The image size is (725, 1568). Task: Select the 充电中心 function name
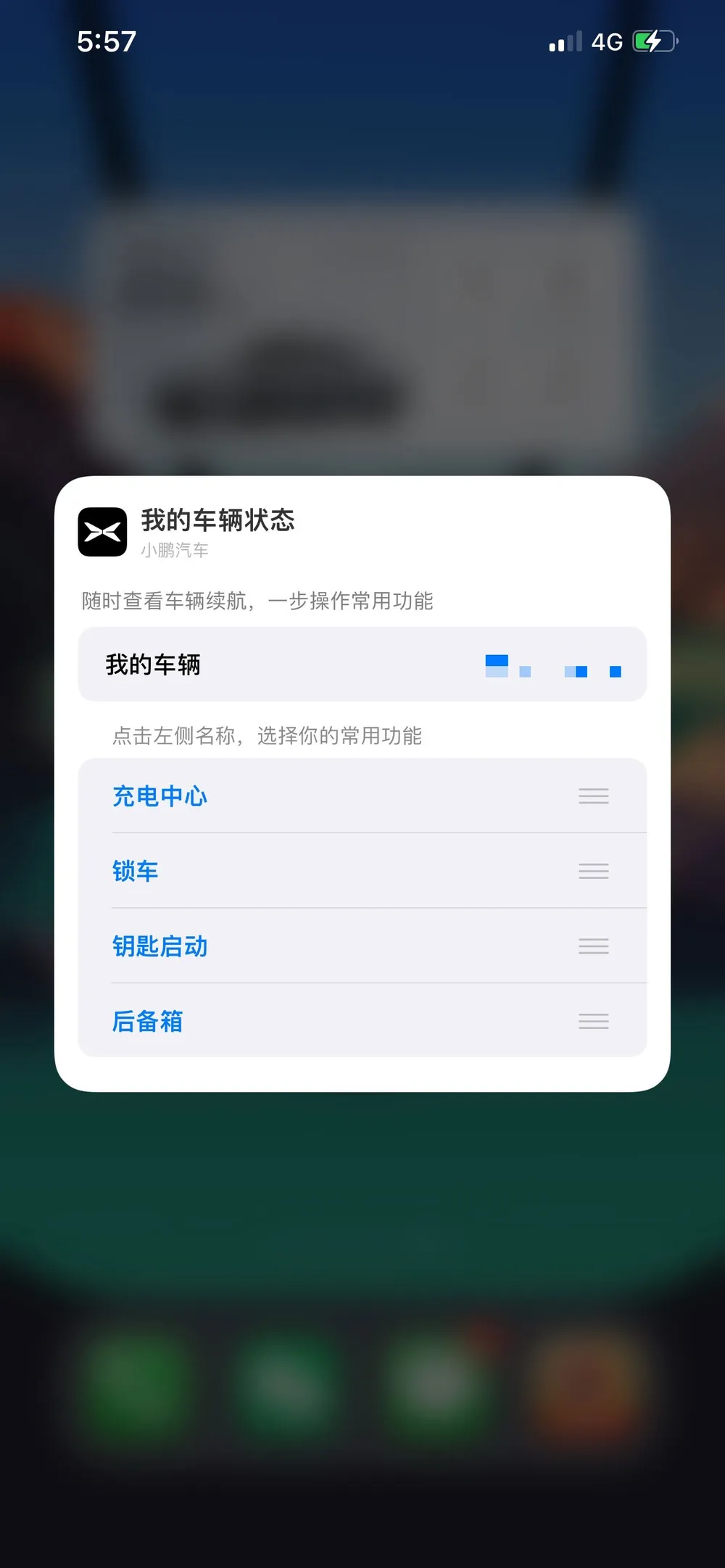coord(159,796)
